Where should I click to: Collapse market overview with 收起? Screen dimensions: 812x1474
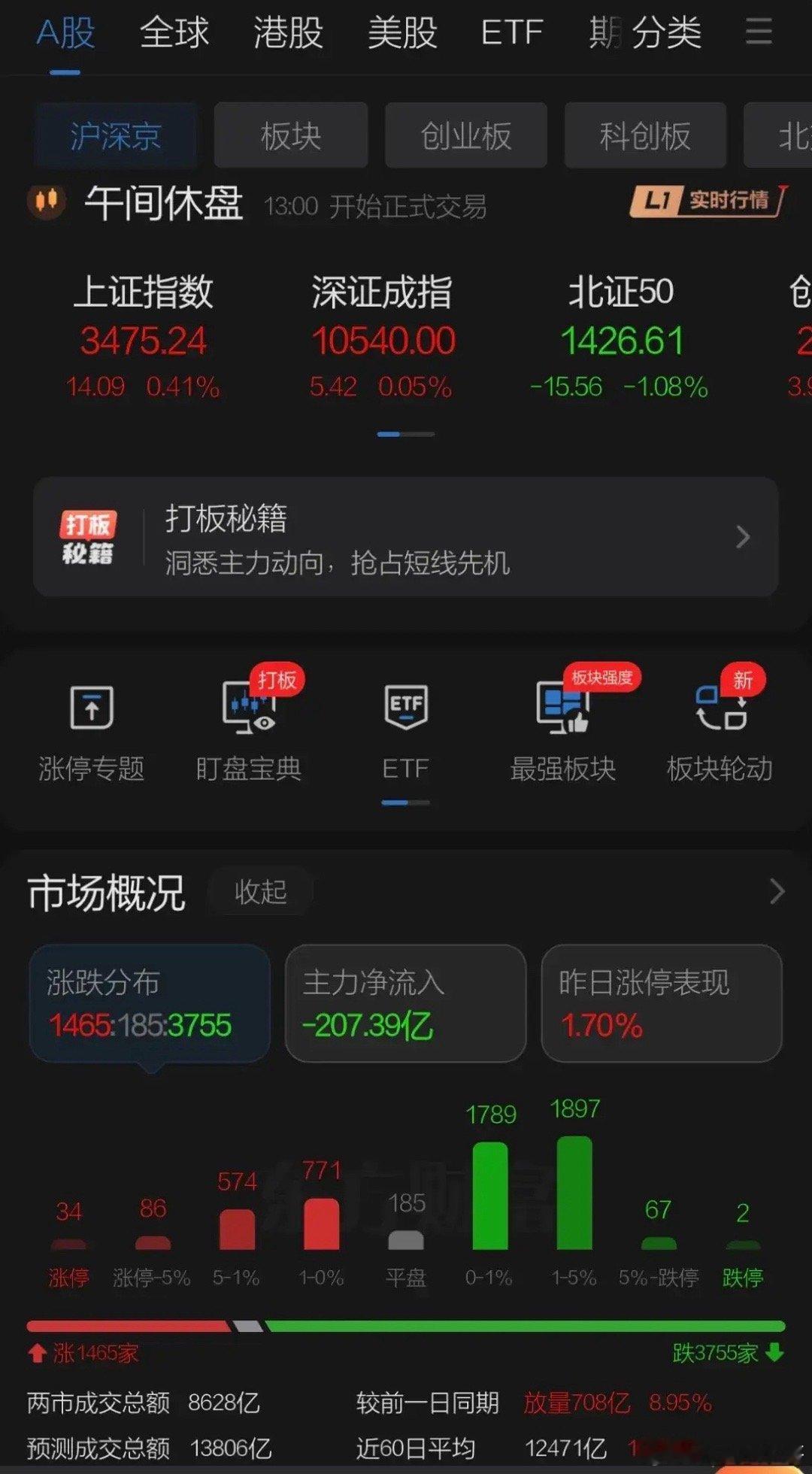pyautogui.click(x=260, y=892)
